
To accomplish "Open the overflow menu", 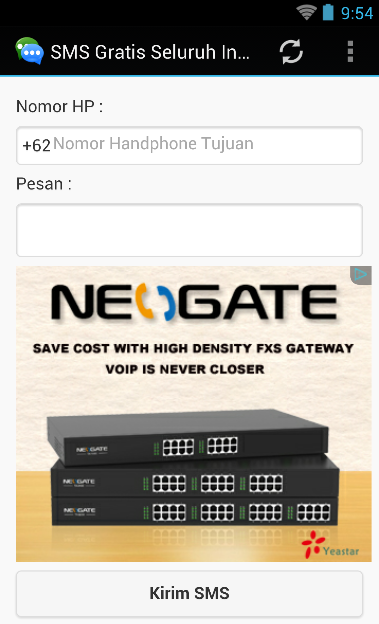I will 350,52.
